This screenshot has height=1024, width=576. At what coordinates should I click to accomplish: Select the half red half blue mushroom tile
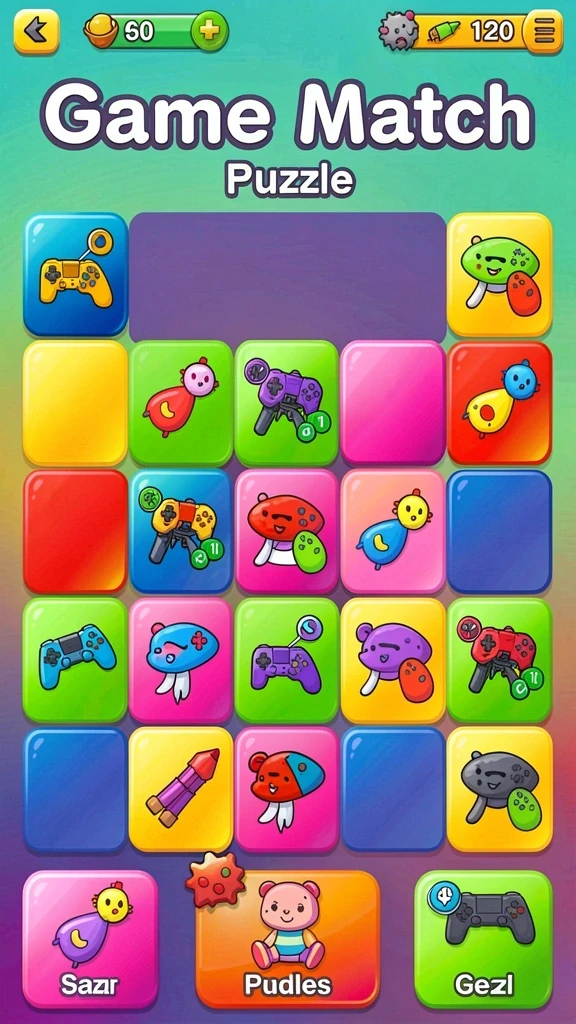coord(287,789)
